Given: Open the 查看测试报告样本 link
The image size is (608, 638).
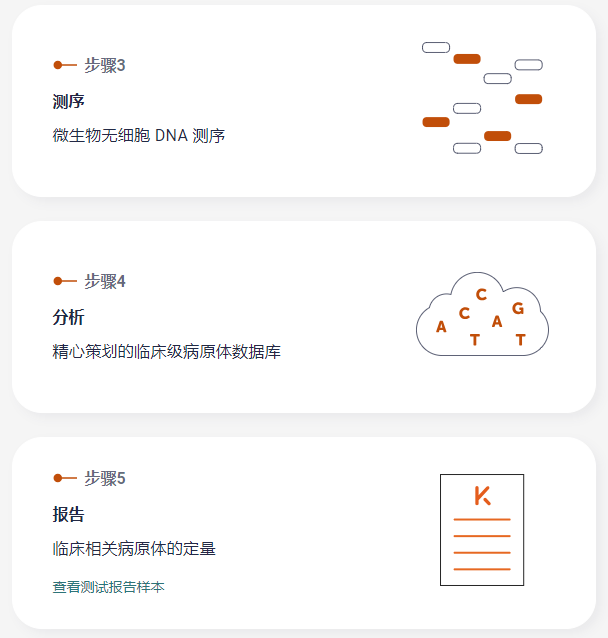Looking at the screenshot, I should point(108,587).
